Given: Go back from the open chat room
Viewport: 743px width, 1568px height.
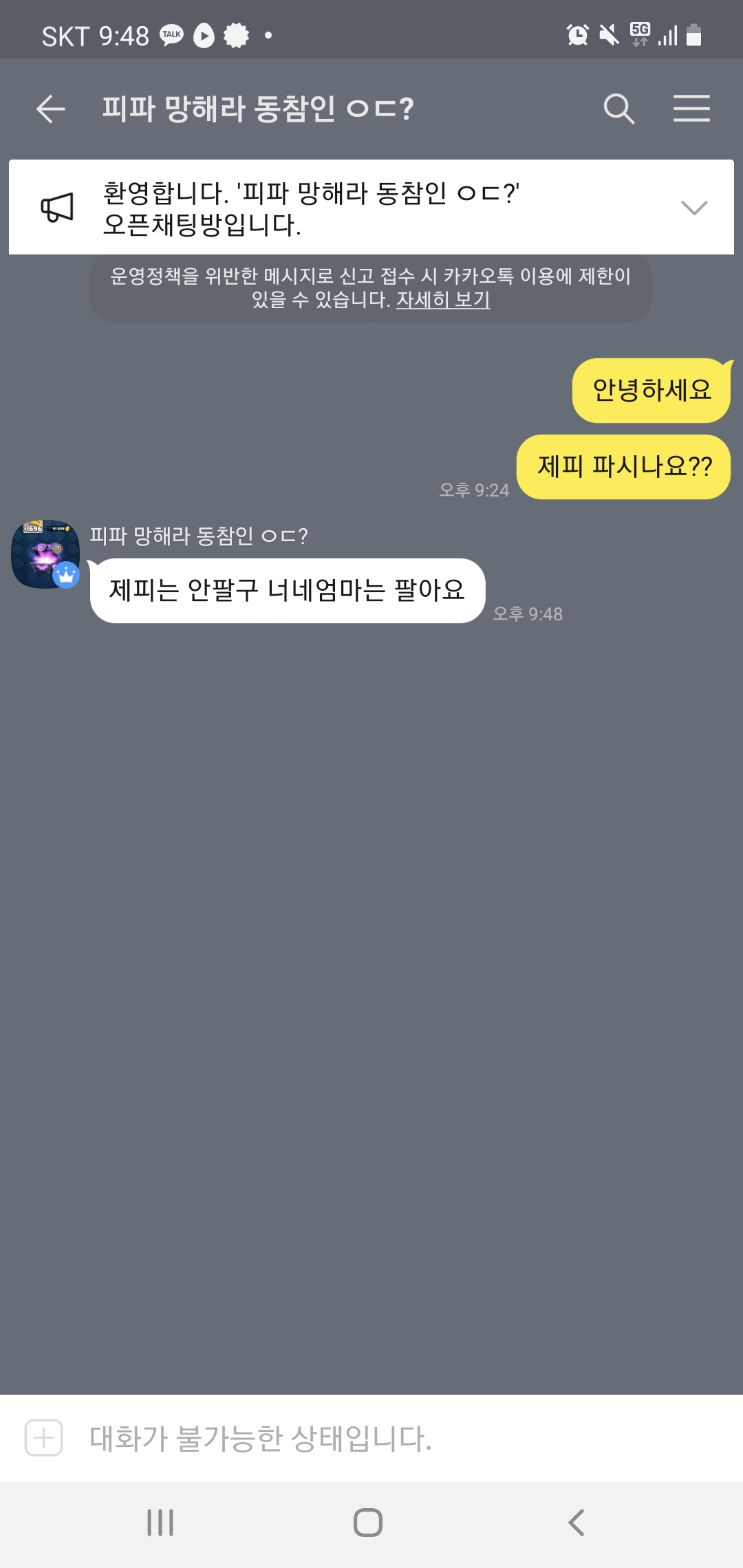Looking at the screenshot, I should [51, 109].
